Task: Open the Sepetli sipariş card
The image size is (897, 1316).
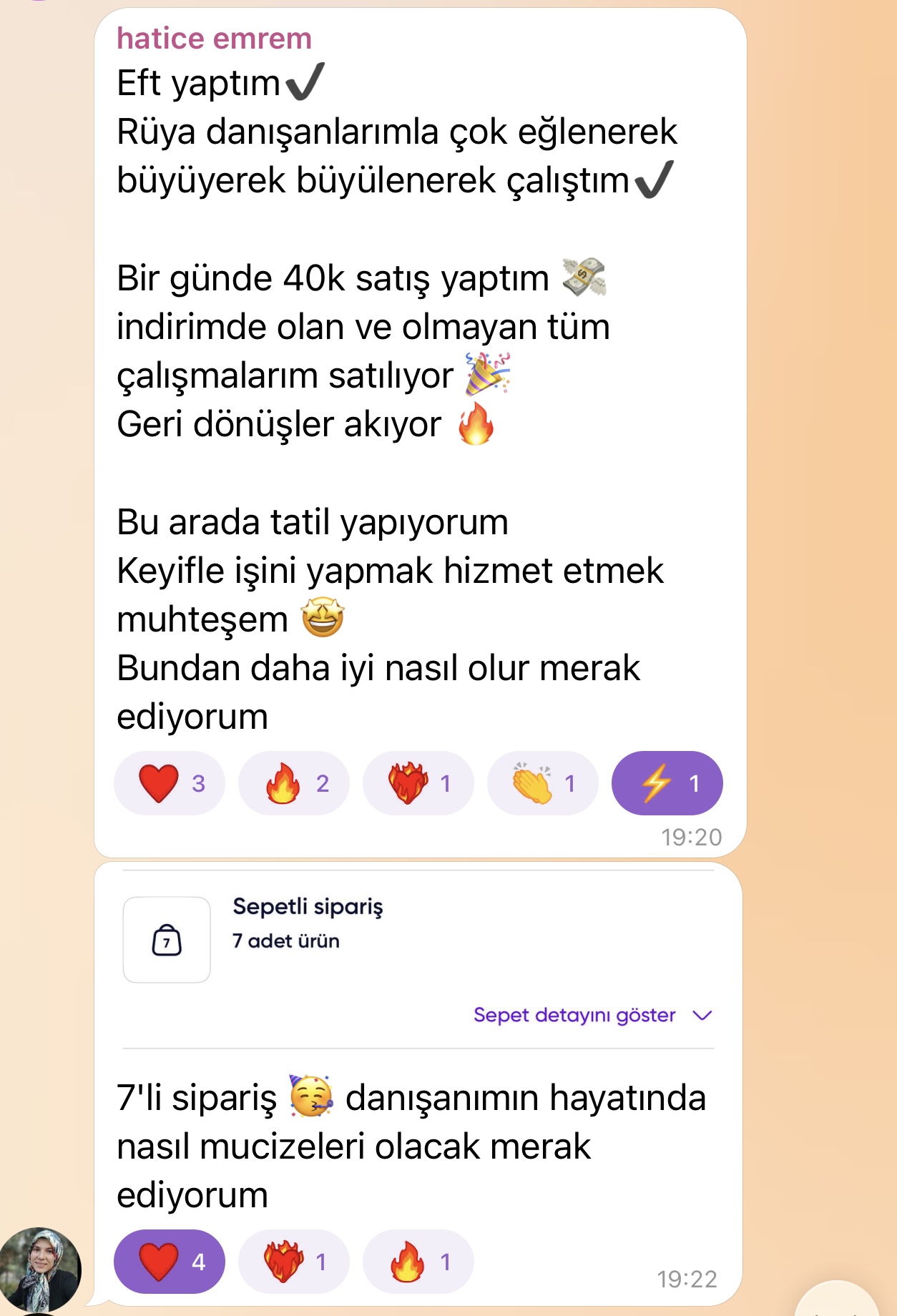Action: [308, 923]
